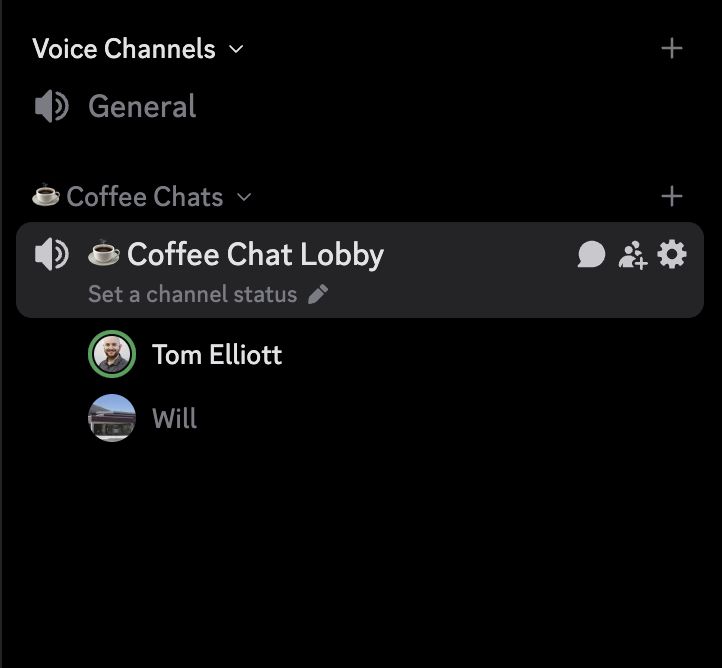Open Coffee Chat Lobby settings gear
722x668 pixels.
(x=672, y=255)
